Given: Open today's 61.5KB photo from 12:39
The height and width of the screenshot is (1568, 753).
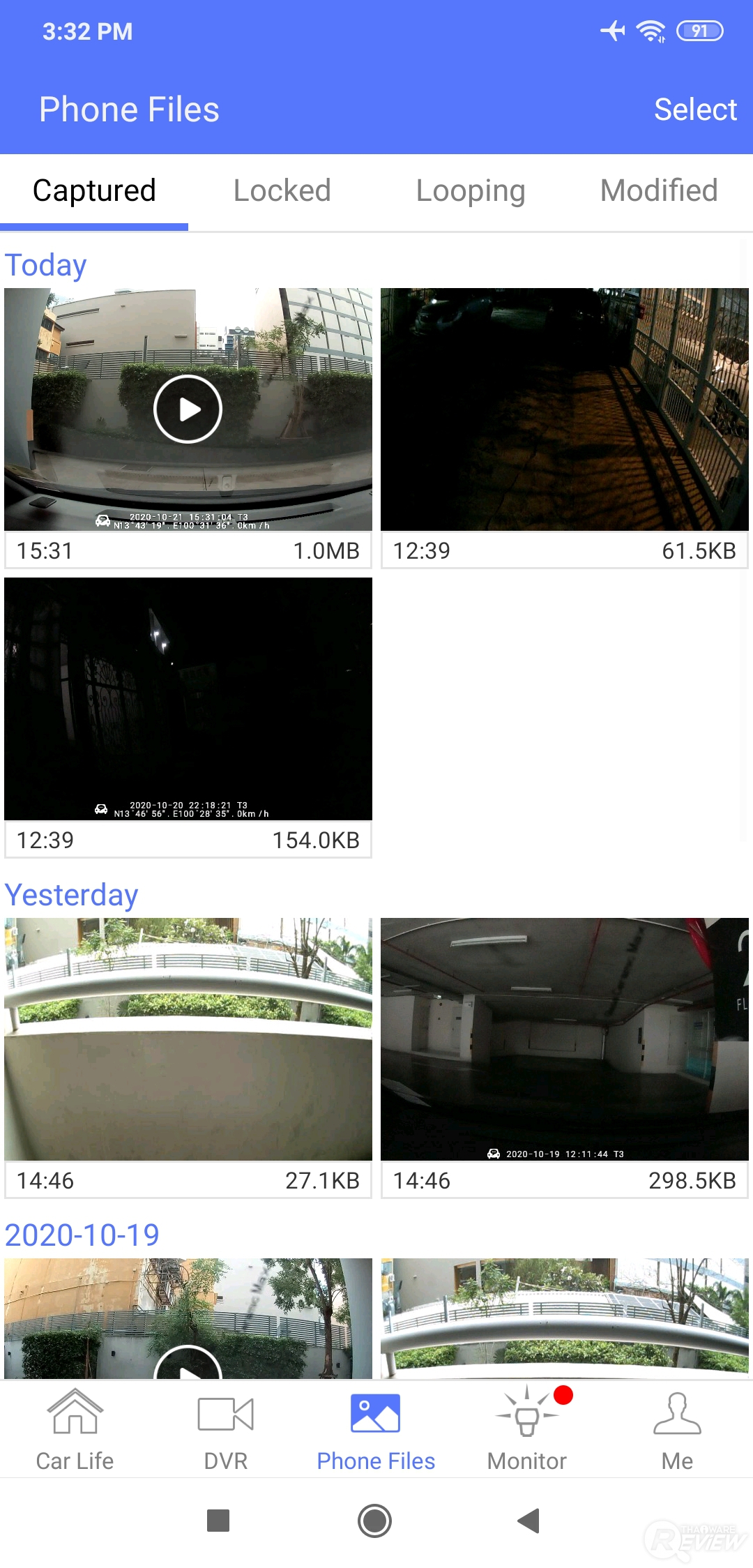Looking at the screenshot, I should point(564,409).
